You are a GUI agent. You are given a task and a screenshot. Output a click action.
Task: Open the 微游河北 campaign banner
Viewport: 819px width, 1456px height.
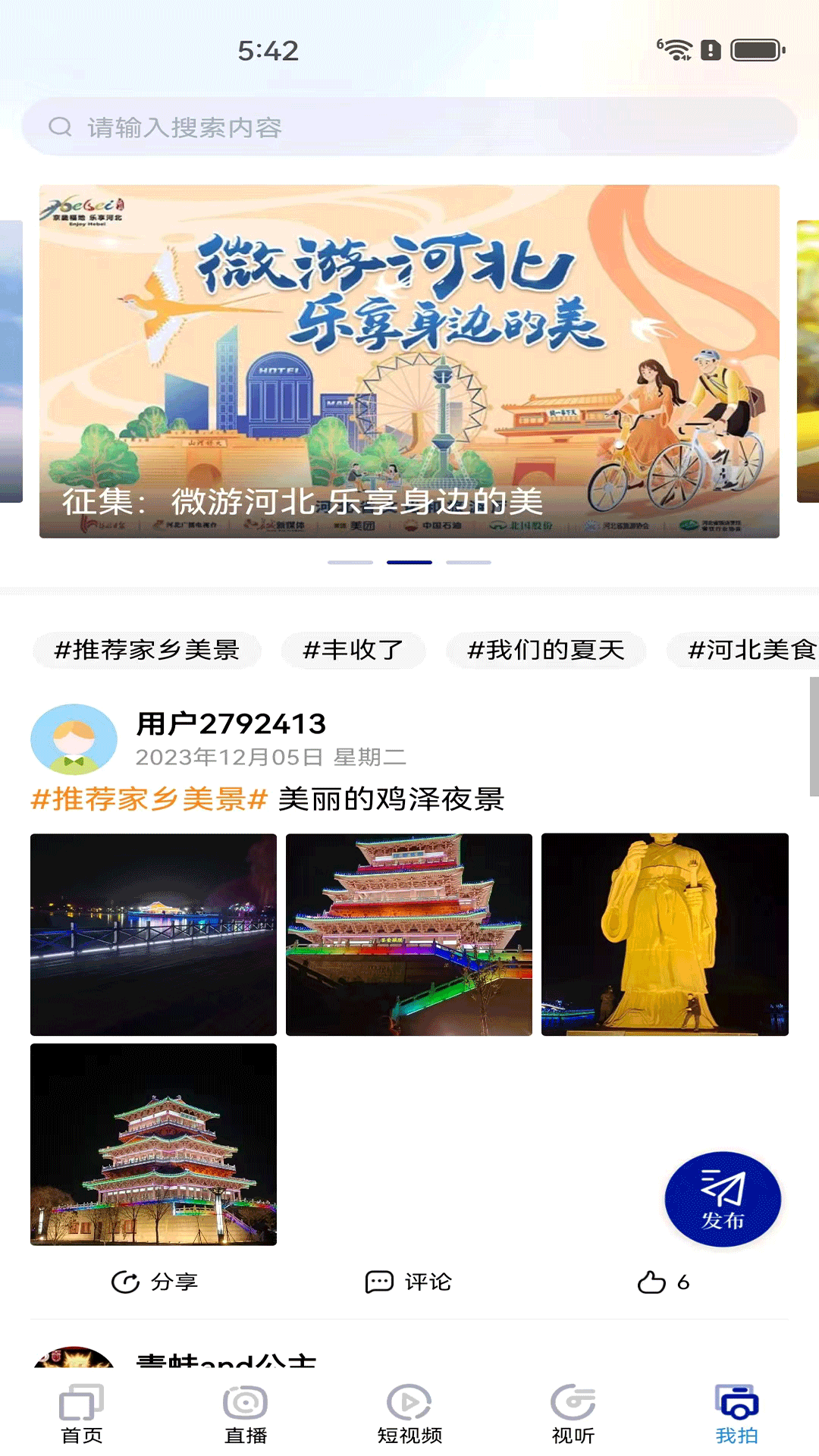(x=409, y=360)
